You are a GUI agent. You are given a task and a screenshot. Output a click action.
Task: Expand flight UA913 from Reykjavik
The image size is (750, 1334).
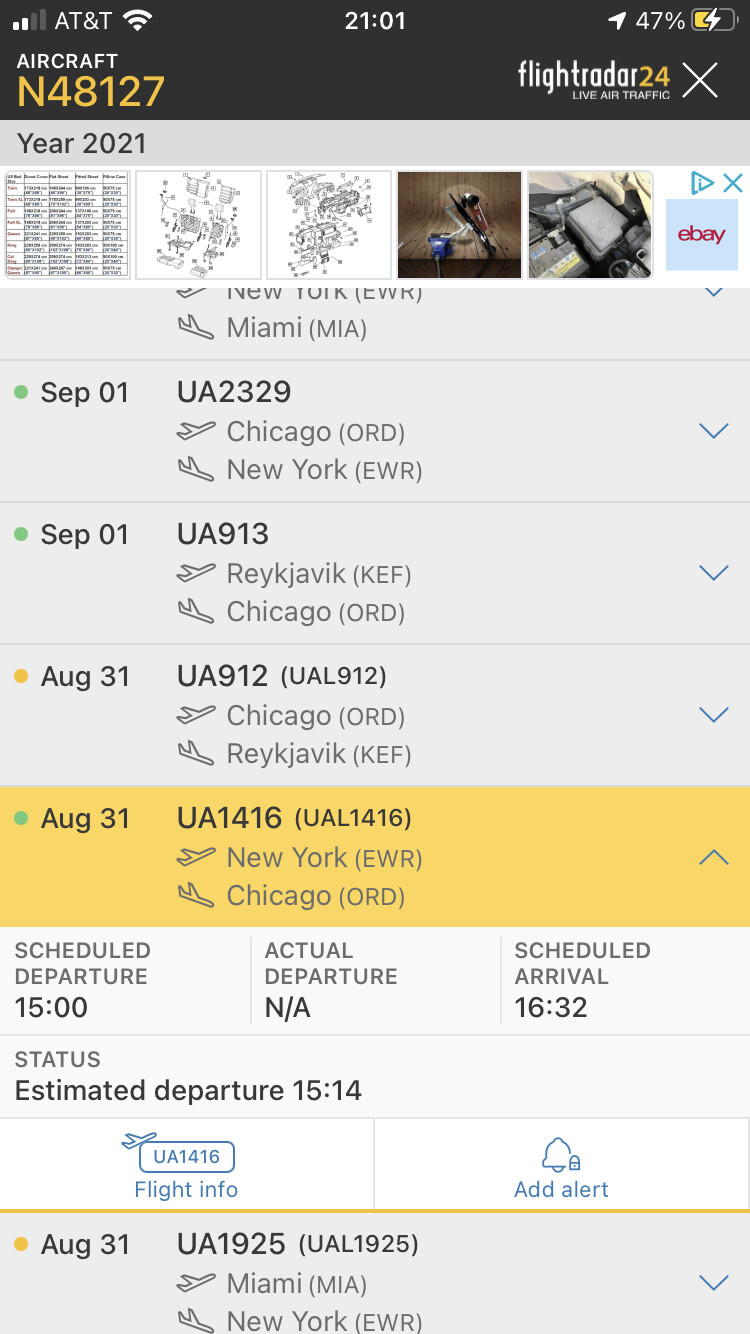tap(713, 573)
